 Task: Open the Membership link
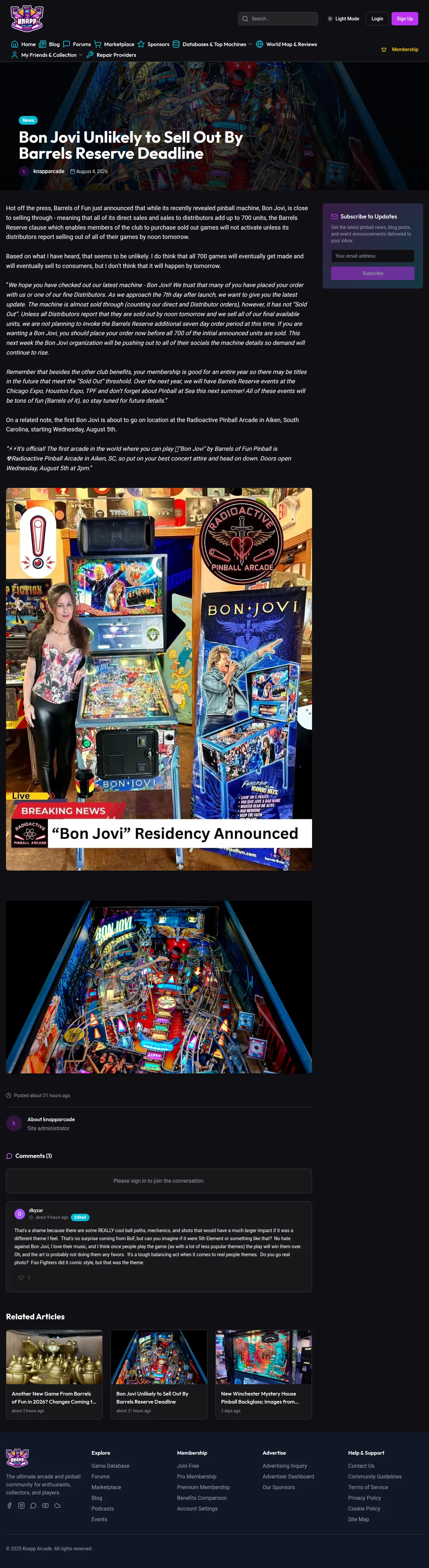pos(400,50)
